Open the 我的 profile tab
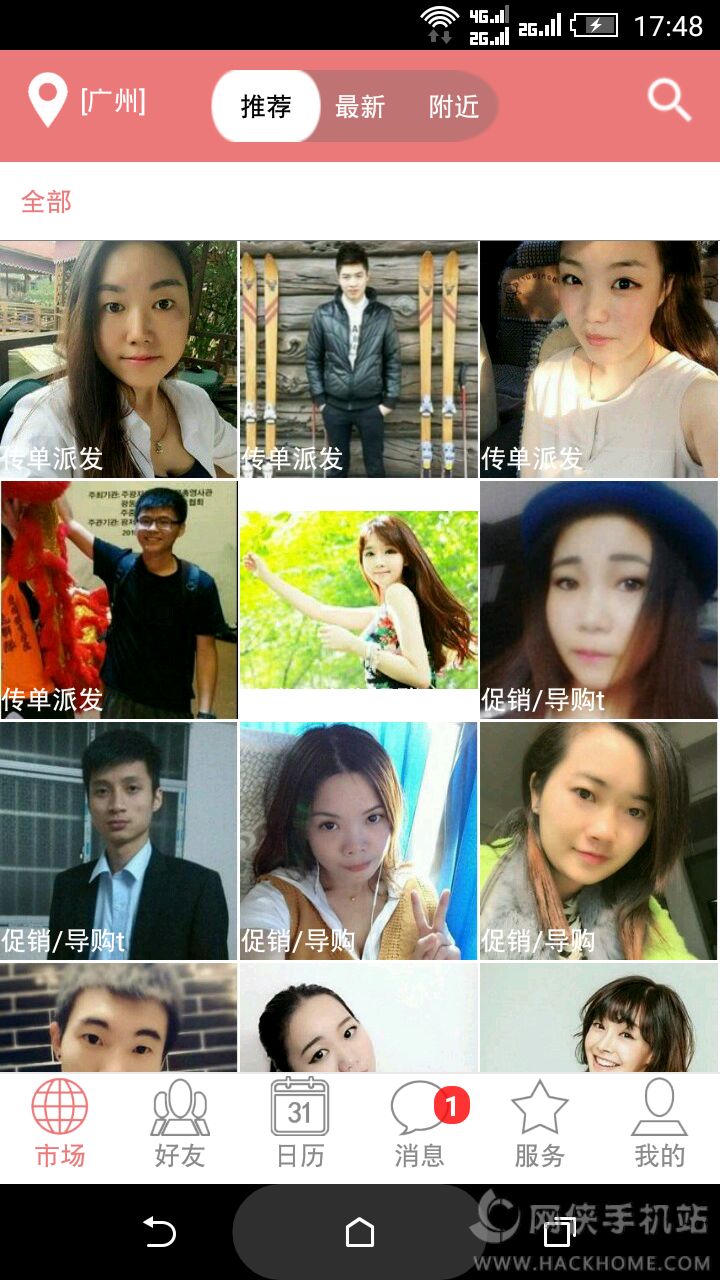 (x=660, y=1126)
